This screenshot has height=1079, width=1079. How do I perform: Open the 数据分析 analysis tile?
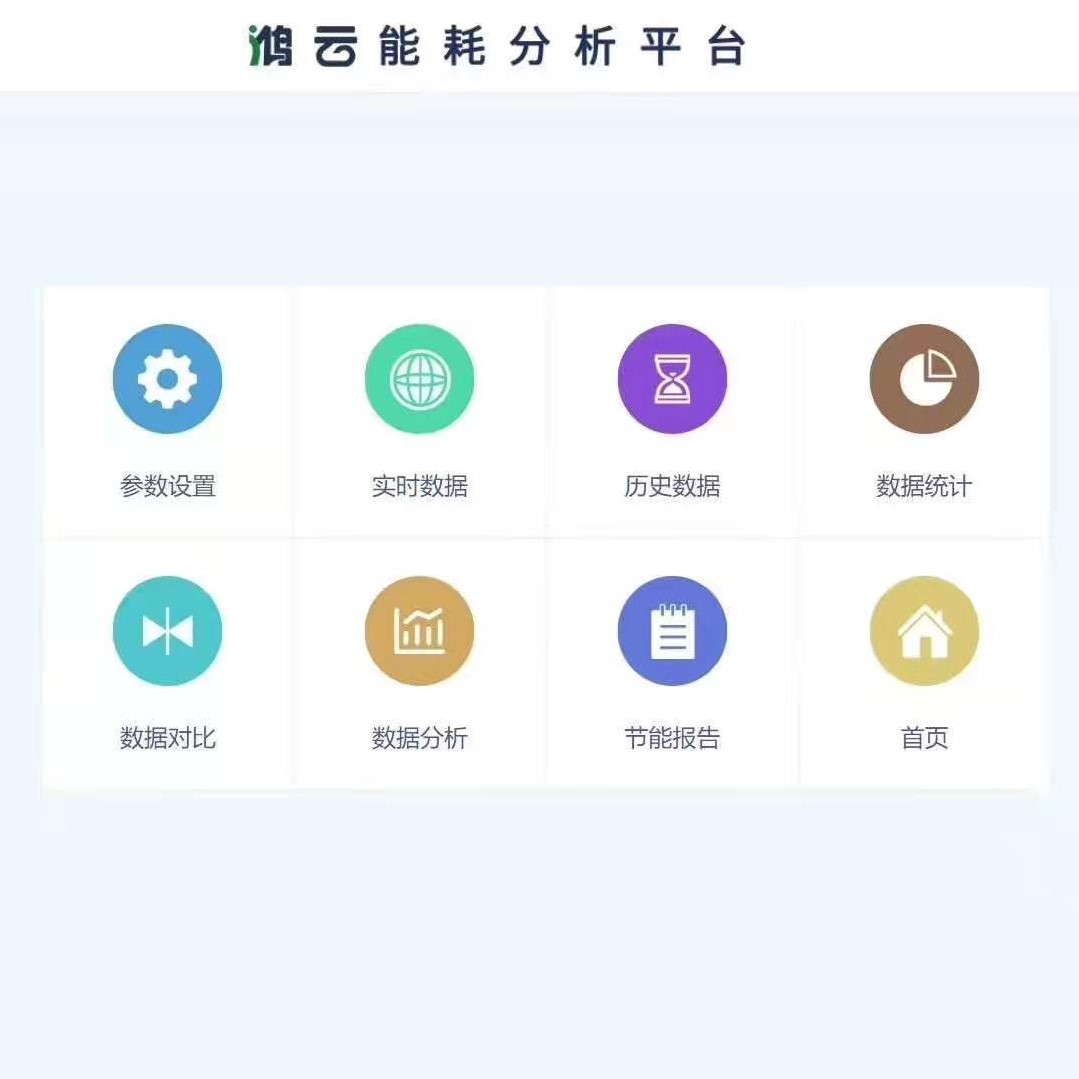(x=419, y=632)
